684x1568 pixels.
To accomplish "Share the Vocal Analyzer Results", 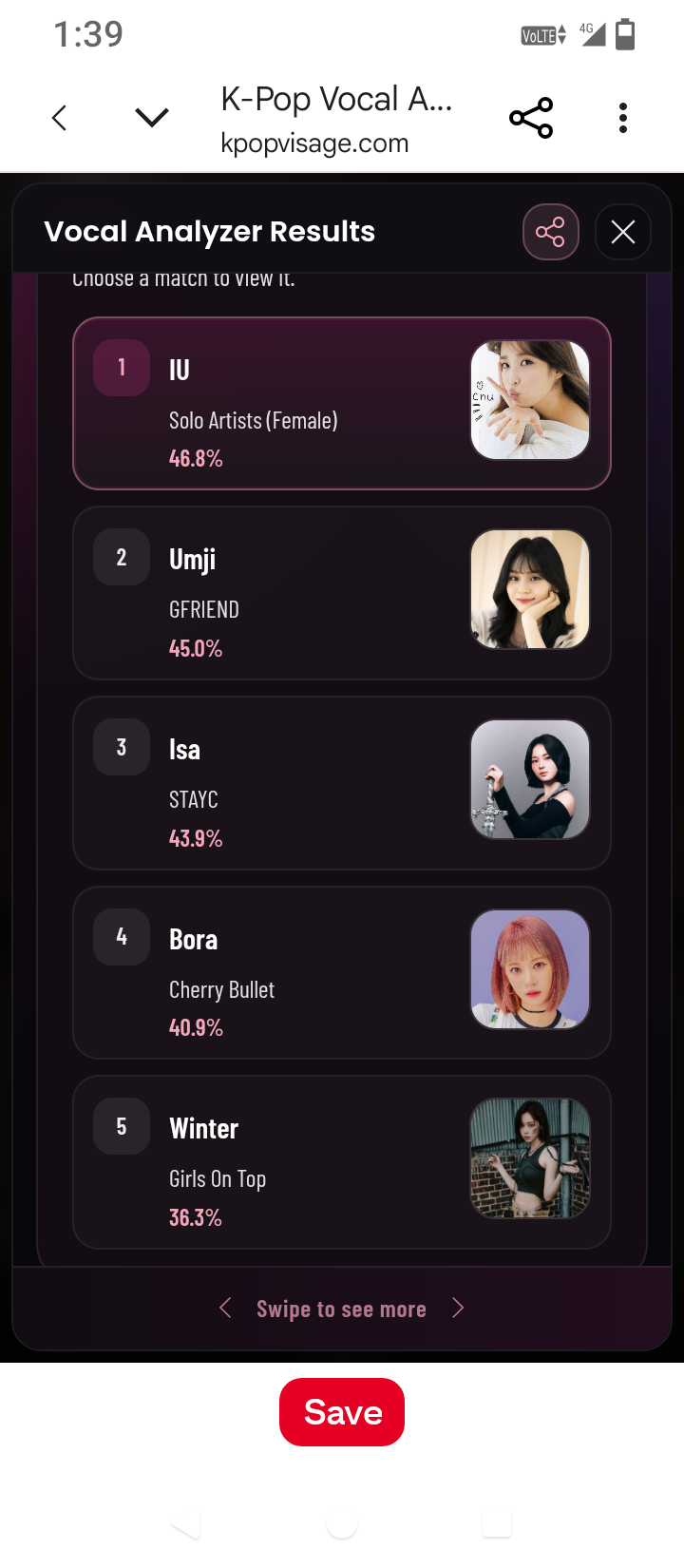I will click(x=551, y=232).
